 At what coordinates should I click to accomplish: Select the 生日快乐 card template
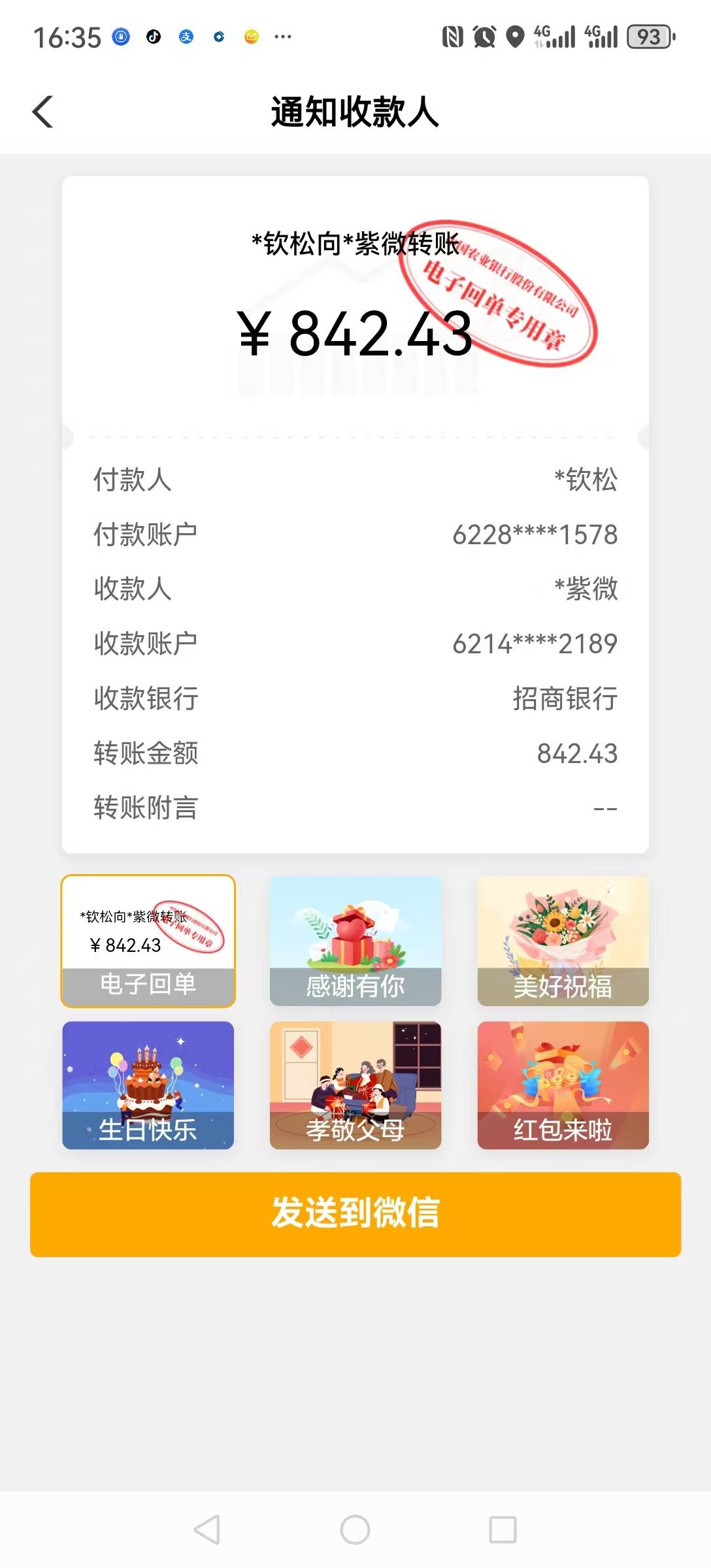point(148,1085)
